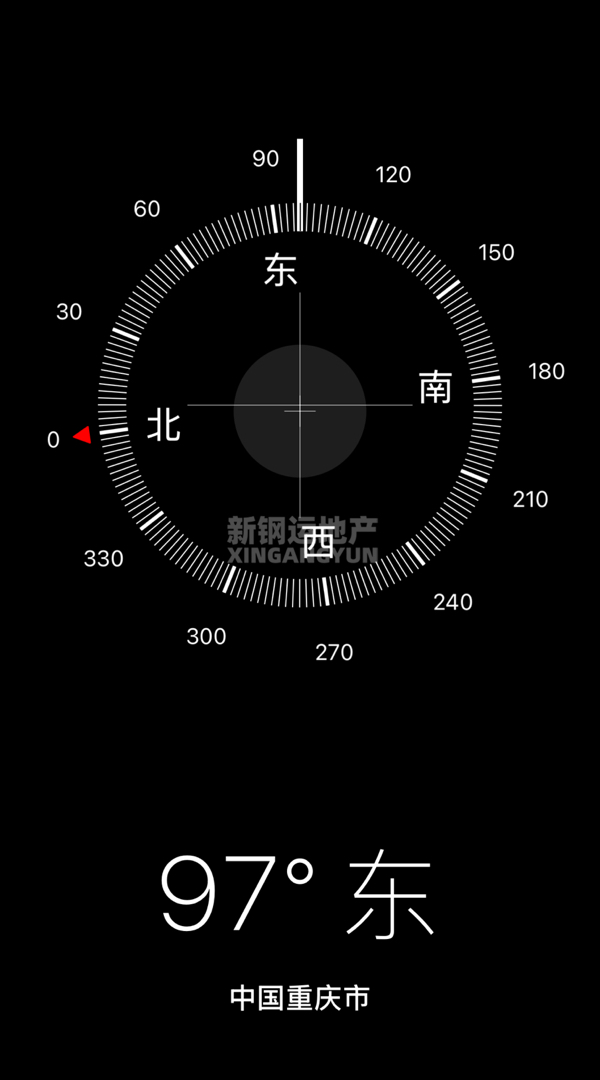
Task: Tap the compass dial to lock the bearing
Action: (x=300, y=408)
